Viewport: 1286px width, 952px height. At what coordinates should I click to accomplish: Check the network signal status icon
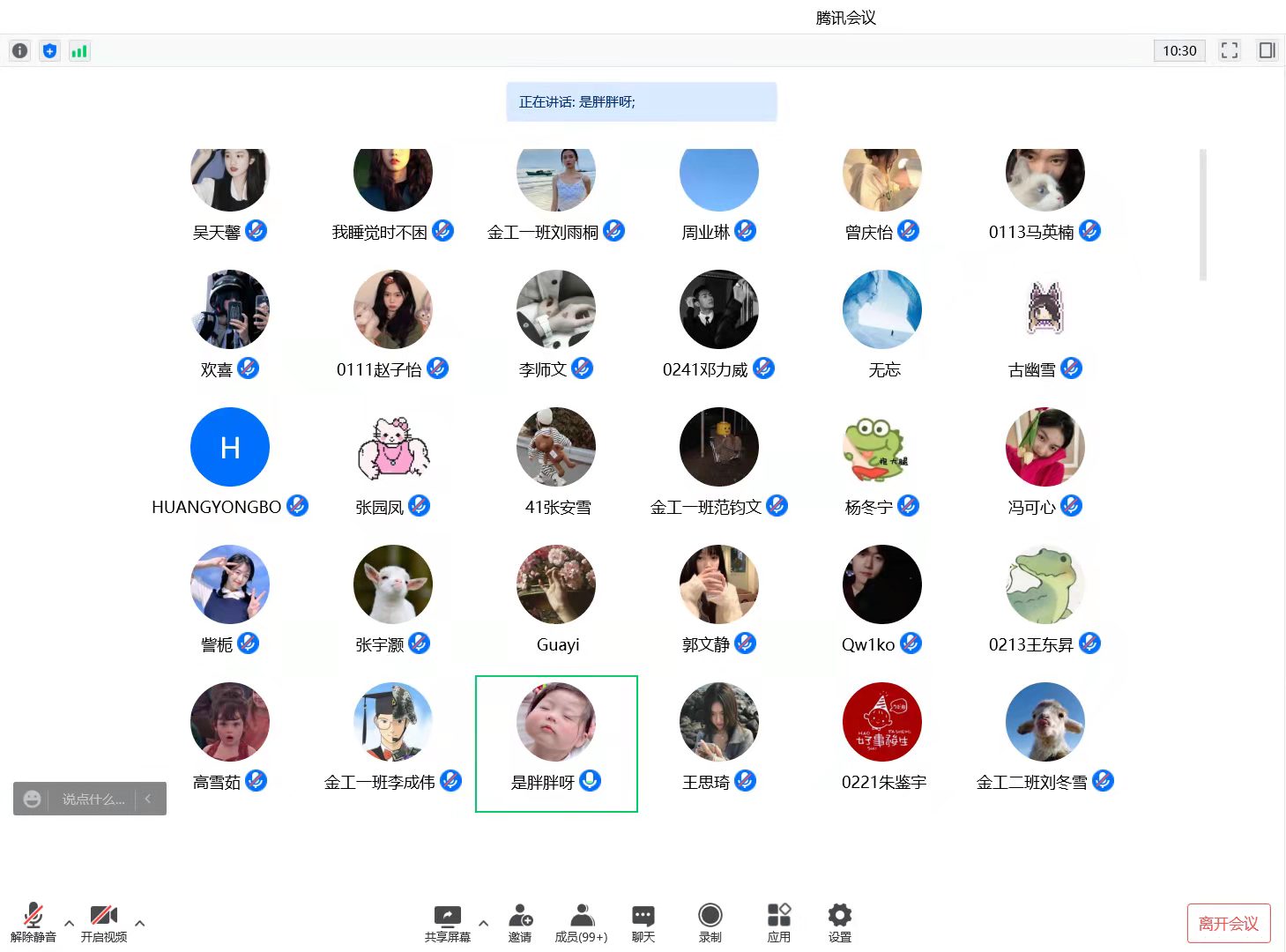(79, 51)
